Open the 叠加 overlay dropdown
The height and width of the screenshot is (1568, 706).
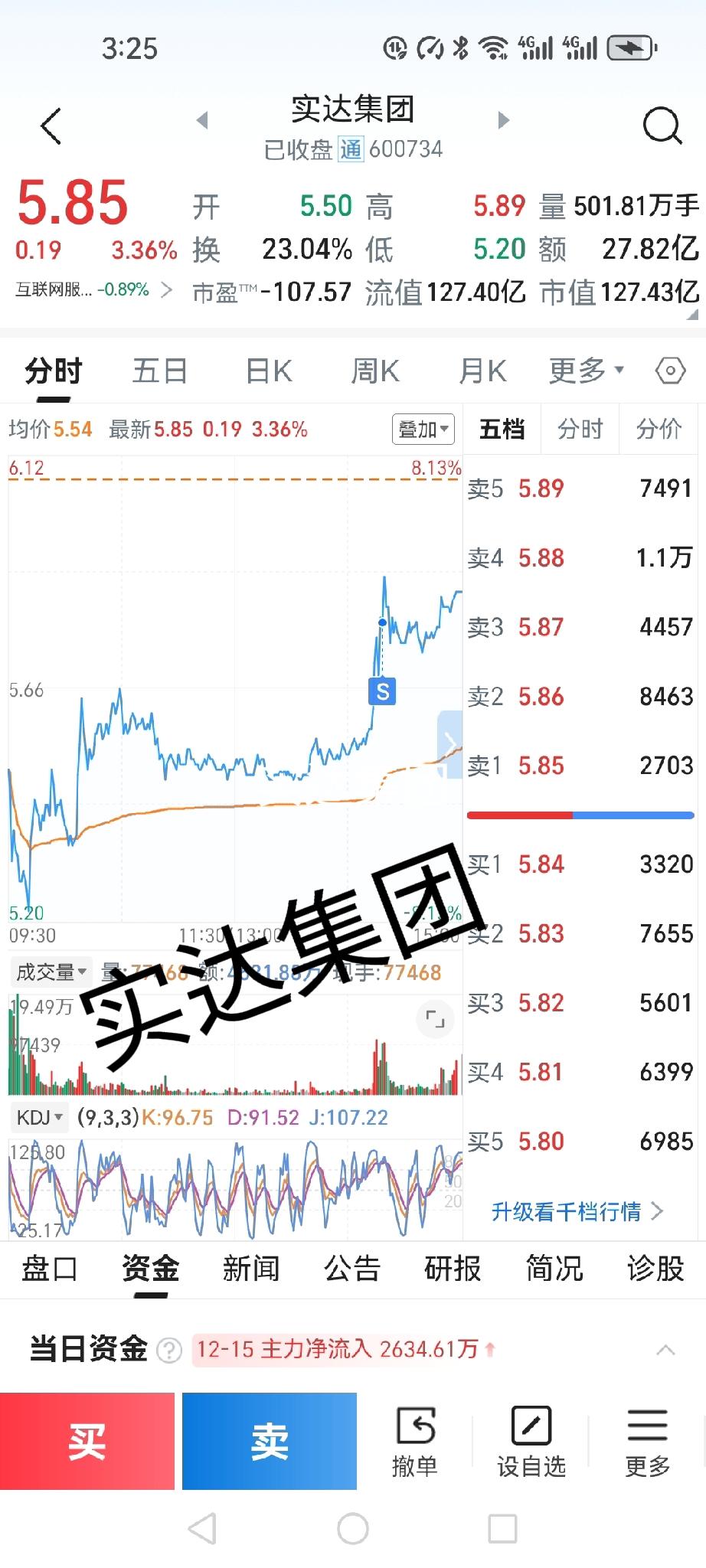pyautogui.click(x=422, y=429)
